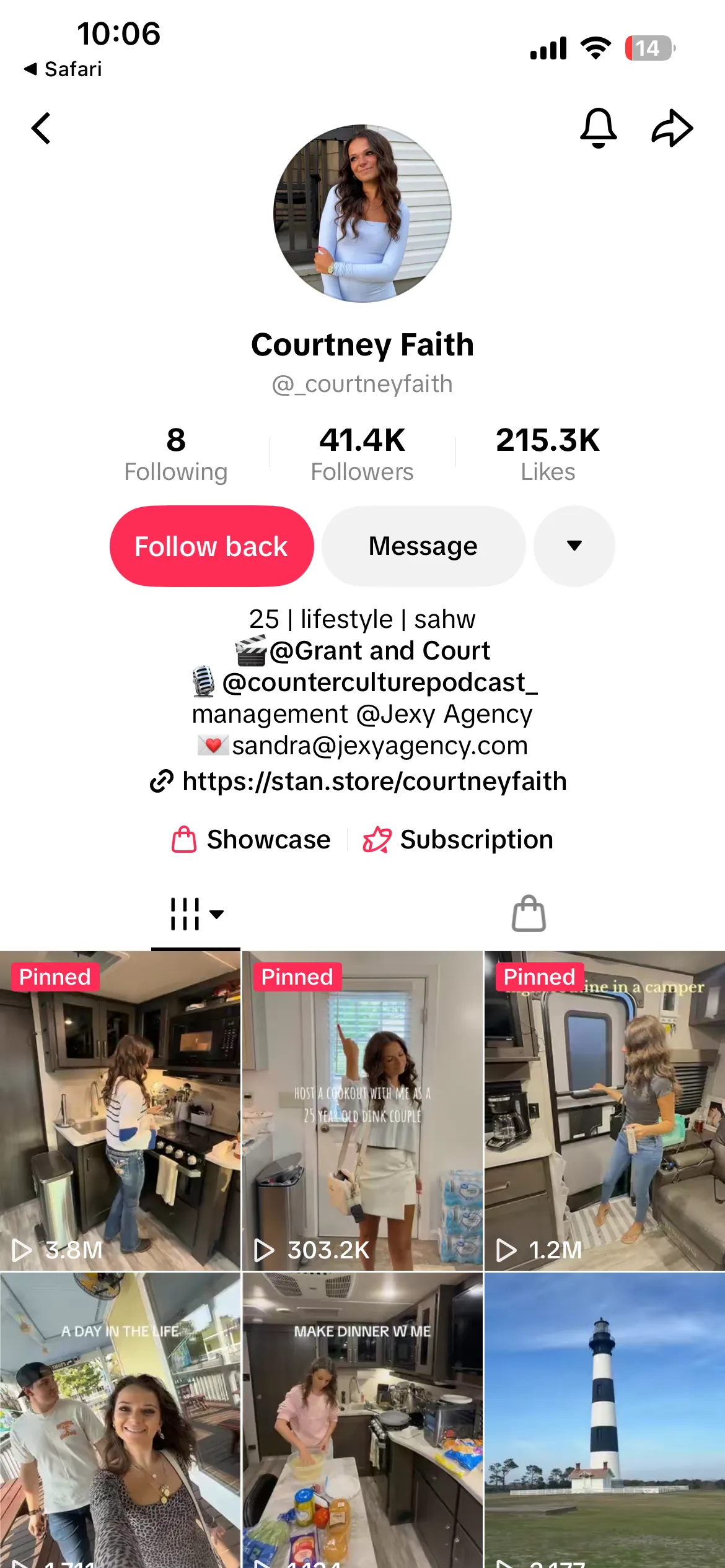Go back using the top-left arrow
This screenshot has height=1568, width=725.
click(41, 129)
